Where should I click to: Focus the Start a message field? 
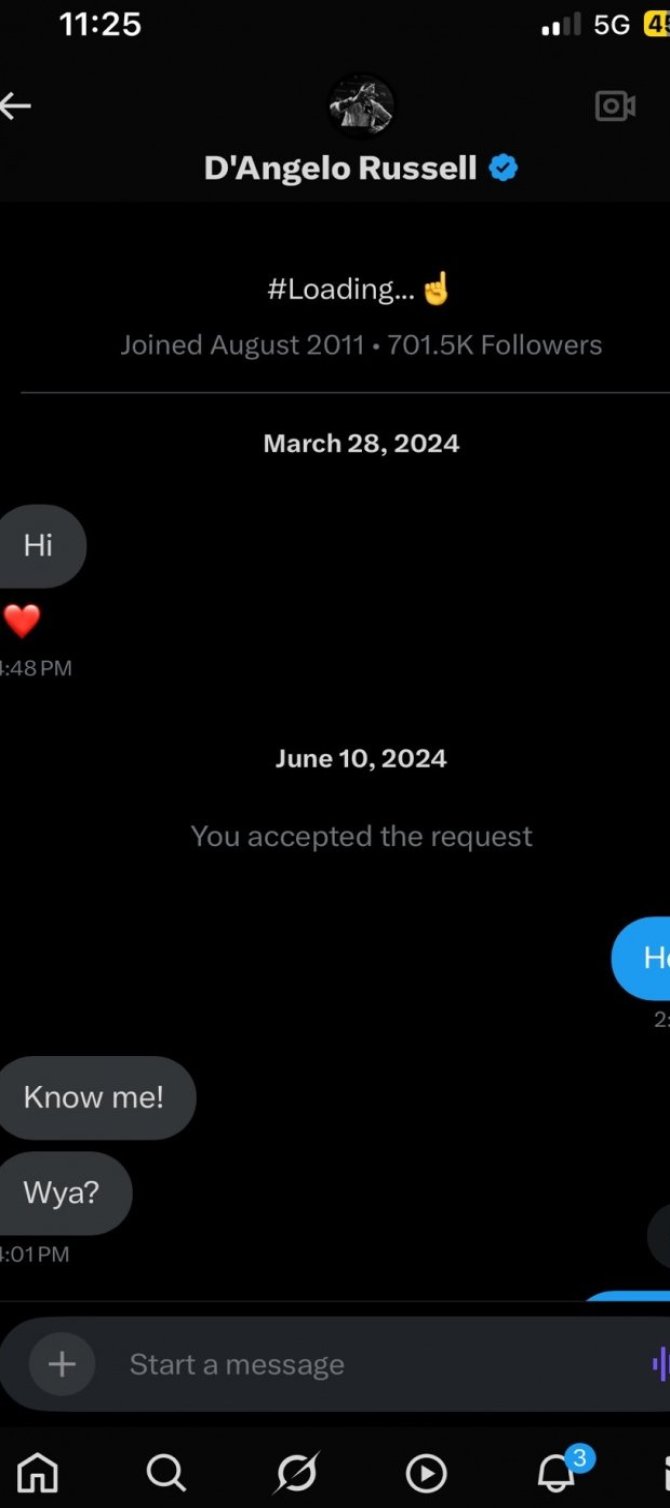[x=380, y=1364]
